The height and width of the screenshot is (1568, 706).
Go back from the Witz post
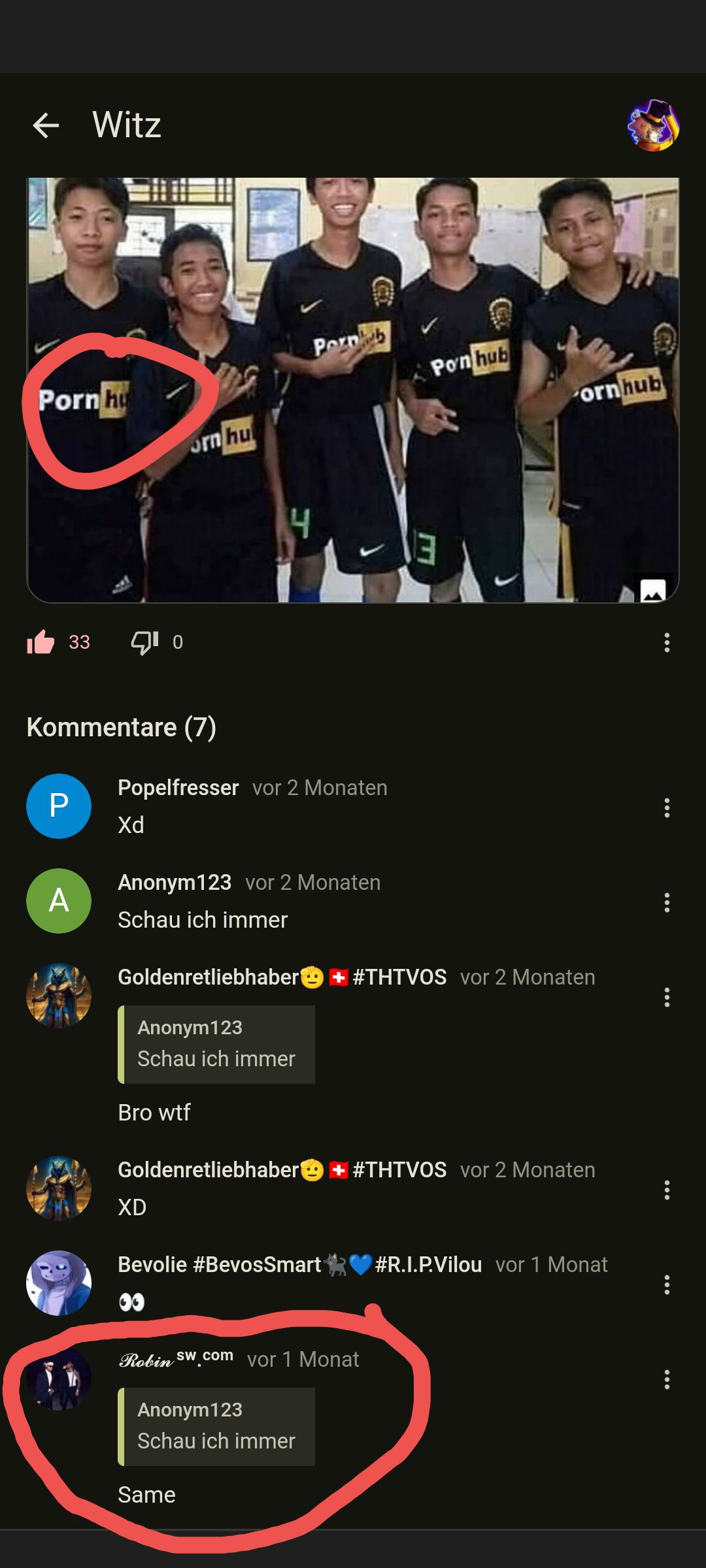click(46, 125)
